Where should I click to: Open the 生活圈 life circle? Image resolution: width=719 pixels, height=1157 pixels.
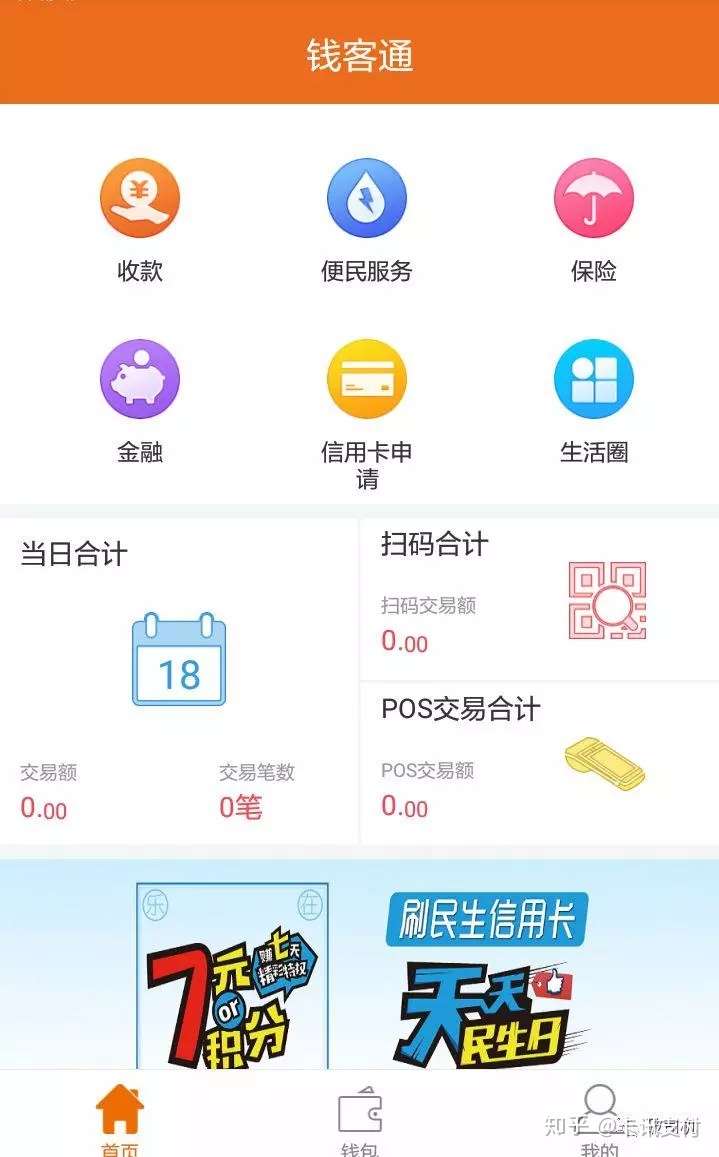pyautogui.click(x=594, y=401)
